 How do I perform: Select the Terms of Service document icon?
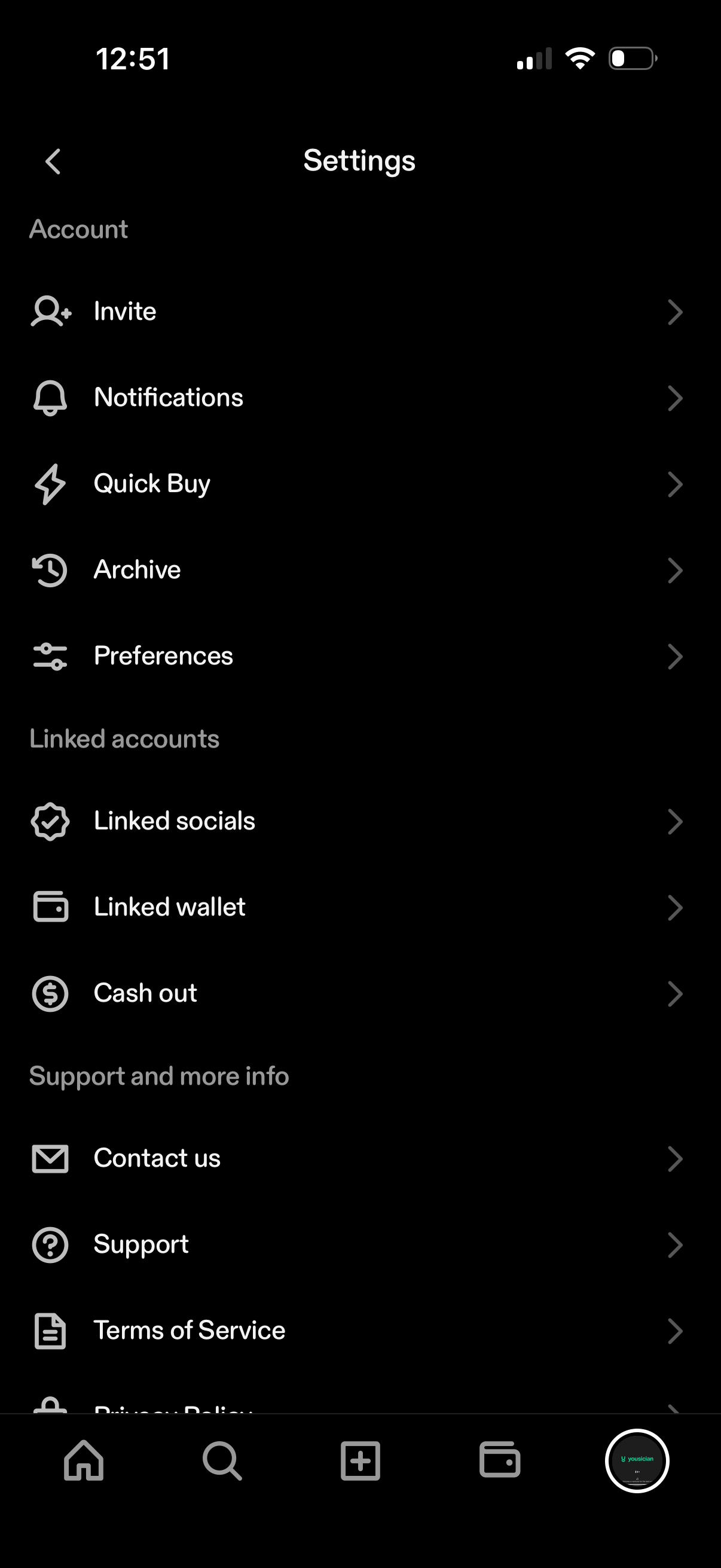(50, 1331)
